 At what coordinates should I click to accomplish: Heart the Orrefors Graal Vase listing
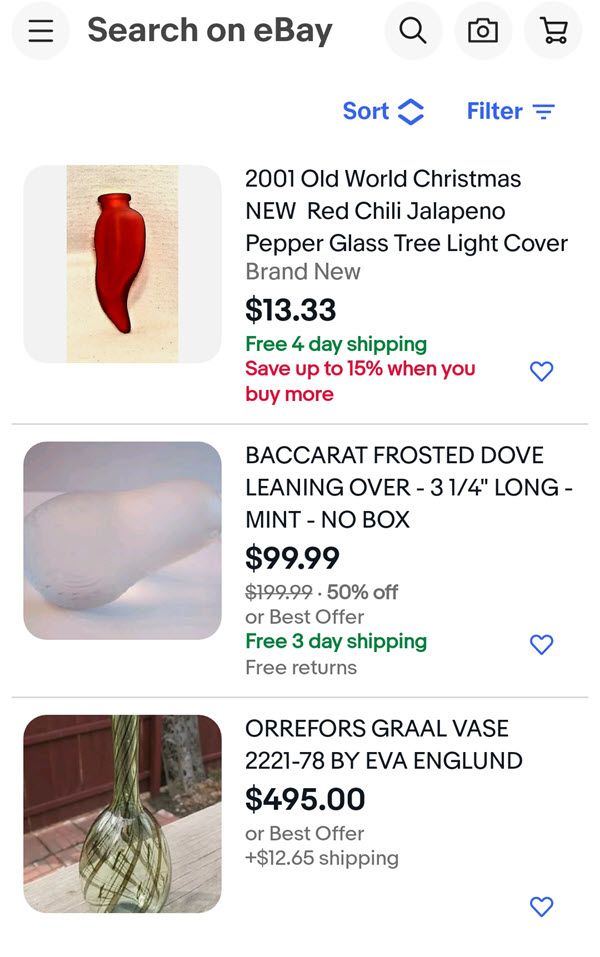click(541, 907)
